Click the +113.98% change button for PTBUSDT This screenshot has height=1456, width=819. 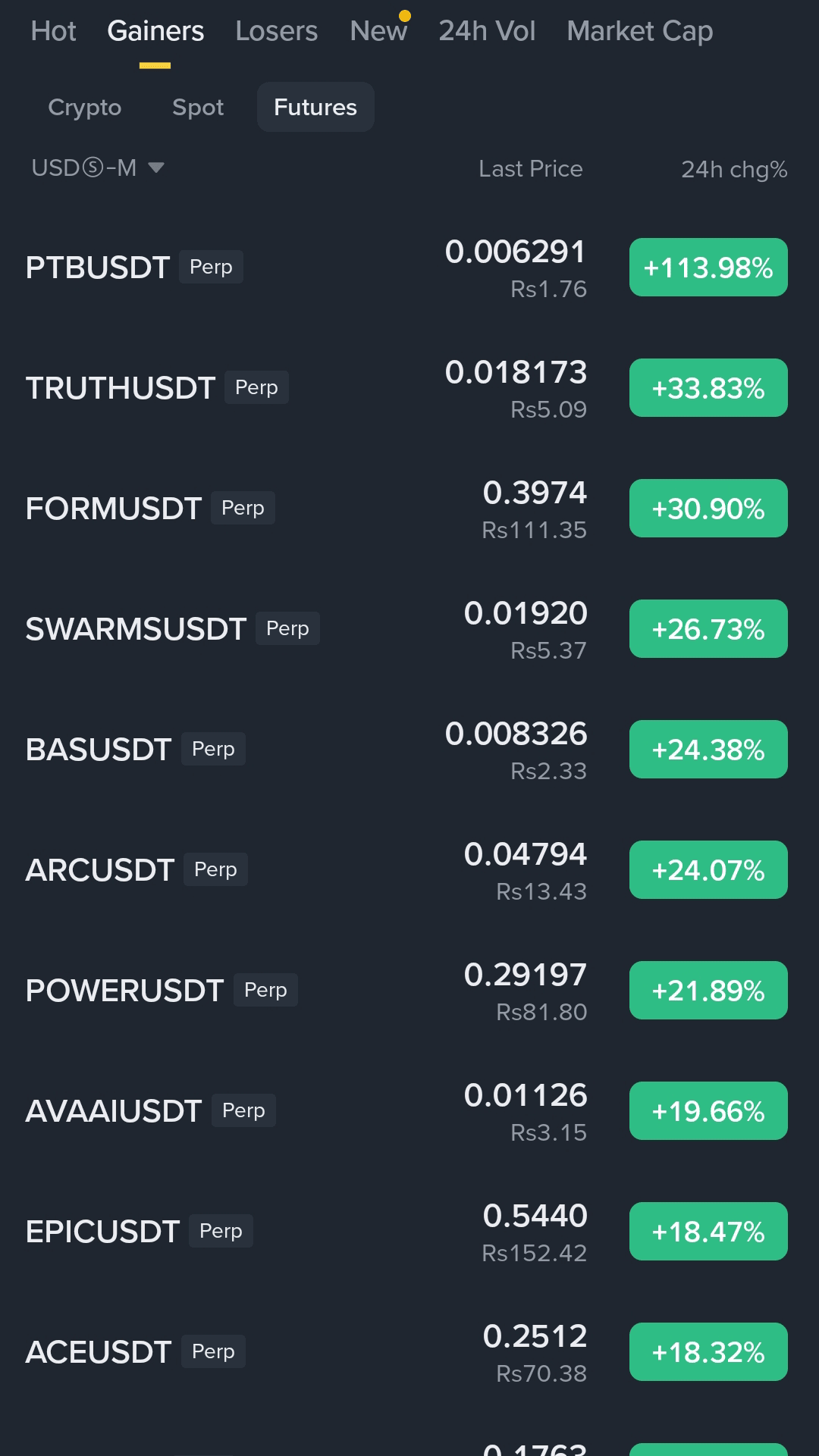[x=708, y=267]
